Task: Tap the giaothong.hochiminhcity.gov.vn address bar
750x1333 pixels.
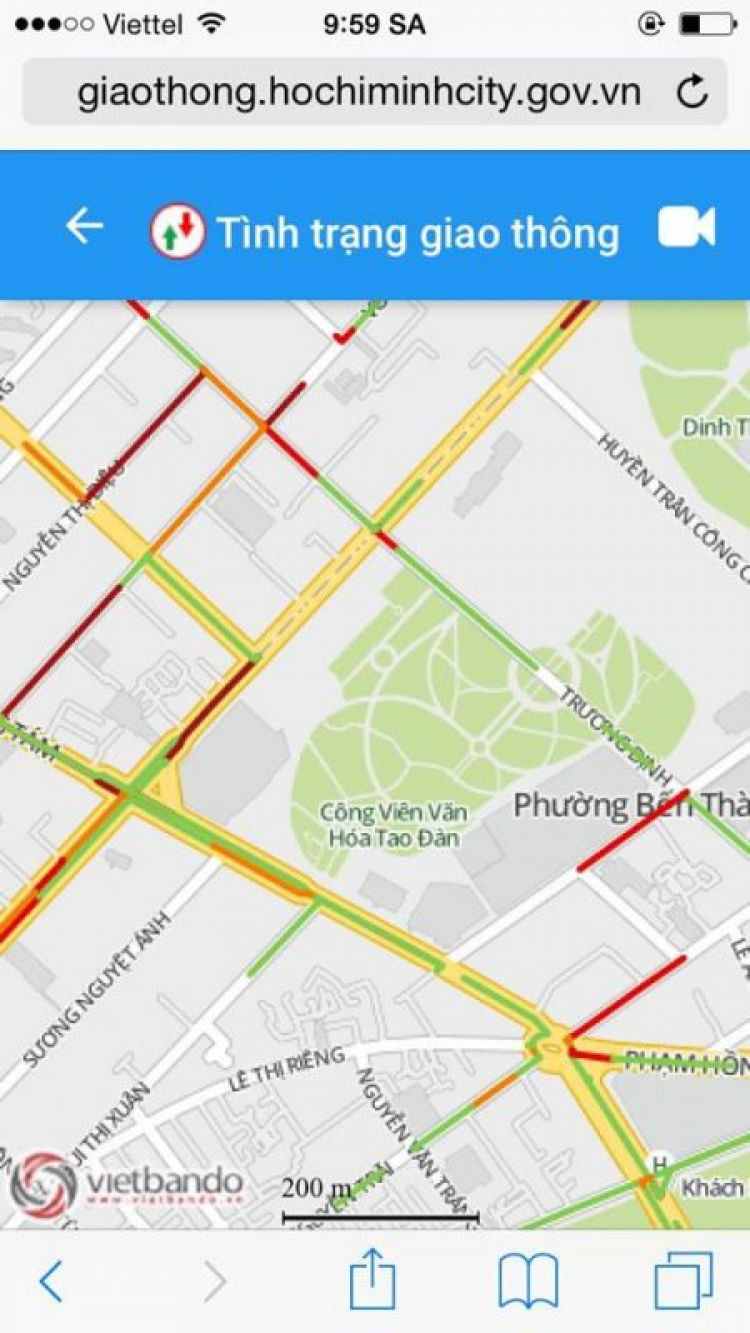Action: (358, 93)
